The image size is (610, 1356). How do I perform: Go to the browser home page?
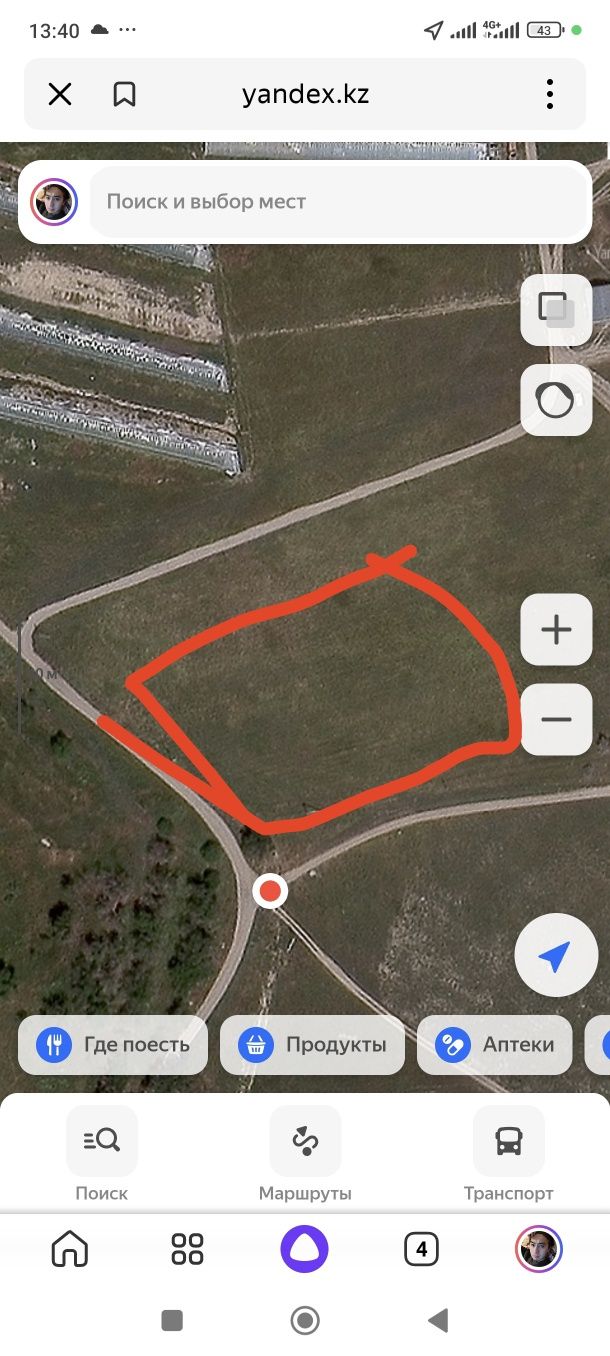coord(70,1249)
